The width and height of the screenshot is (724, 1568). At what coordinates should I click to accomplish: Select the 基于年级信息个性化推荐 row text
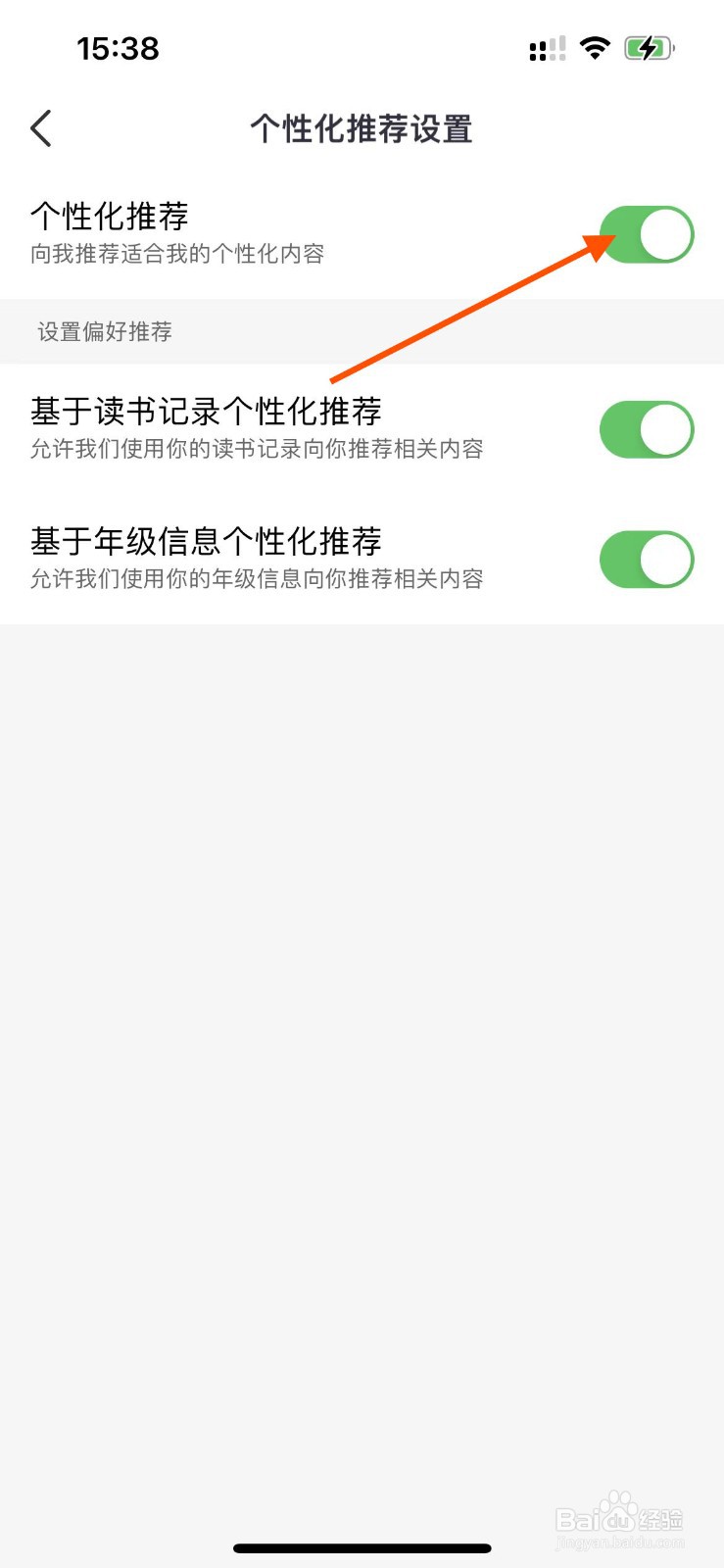[205, 541]
